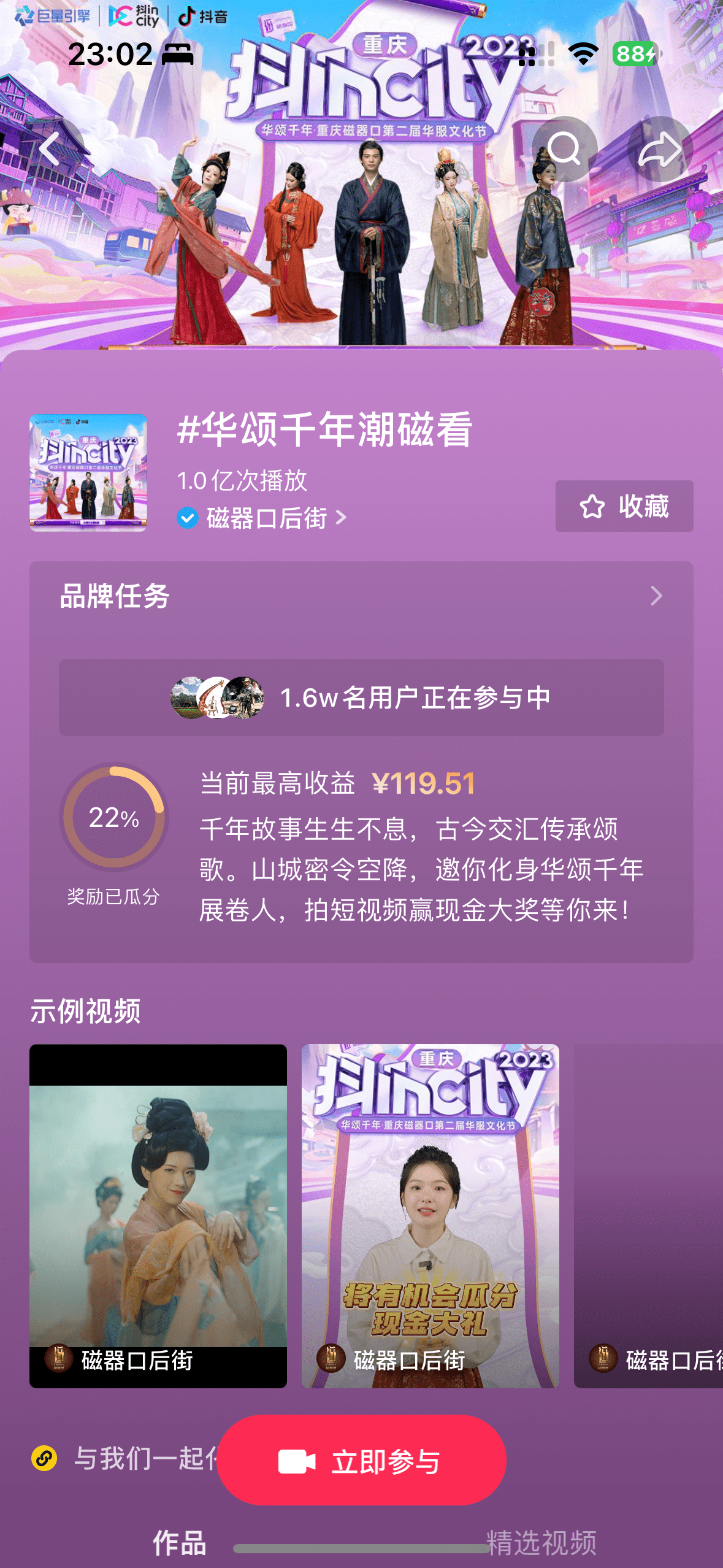Open the third partially visible example video

click(x=648, y=1215)
